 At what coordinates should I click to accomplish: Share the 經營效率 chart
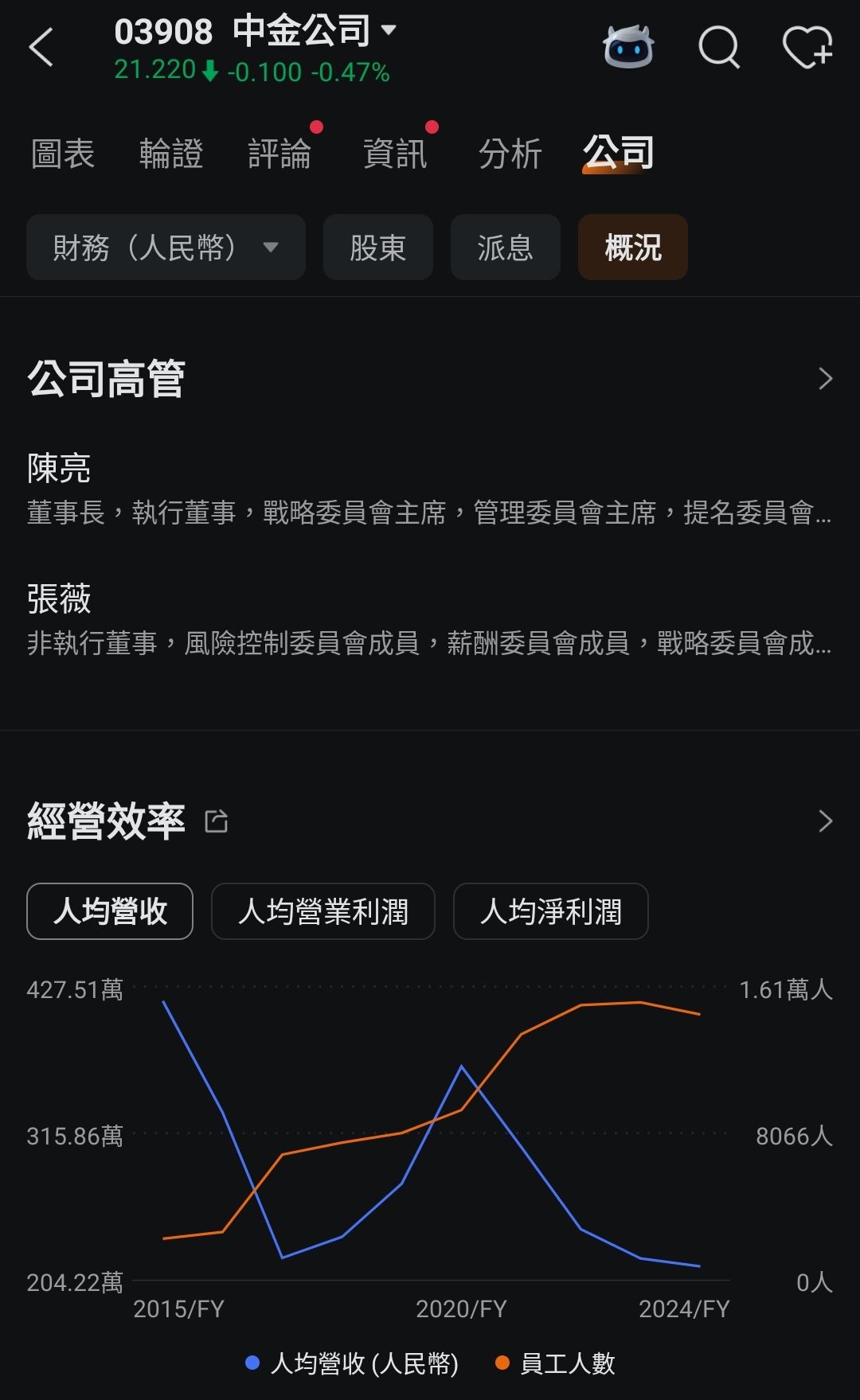point(217,821)
